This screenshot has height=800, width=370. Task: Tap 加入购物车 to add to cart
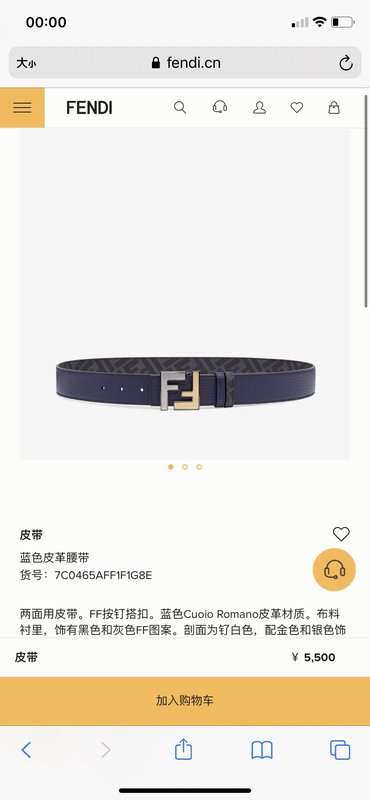tap(185, 701)
